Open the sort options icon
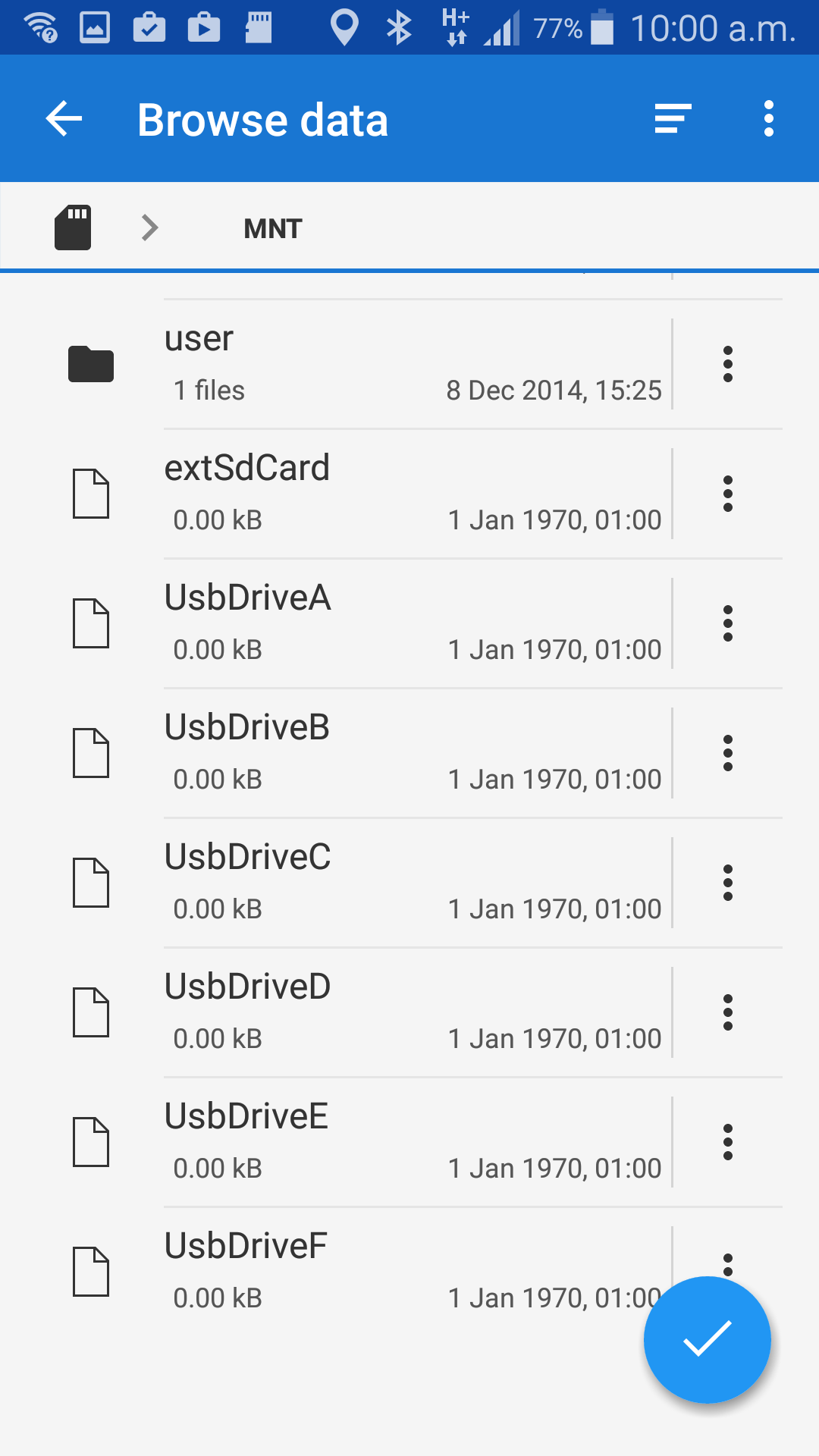This screenshot has width=819, height=1456. pos(673,119)
